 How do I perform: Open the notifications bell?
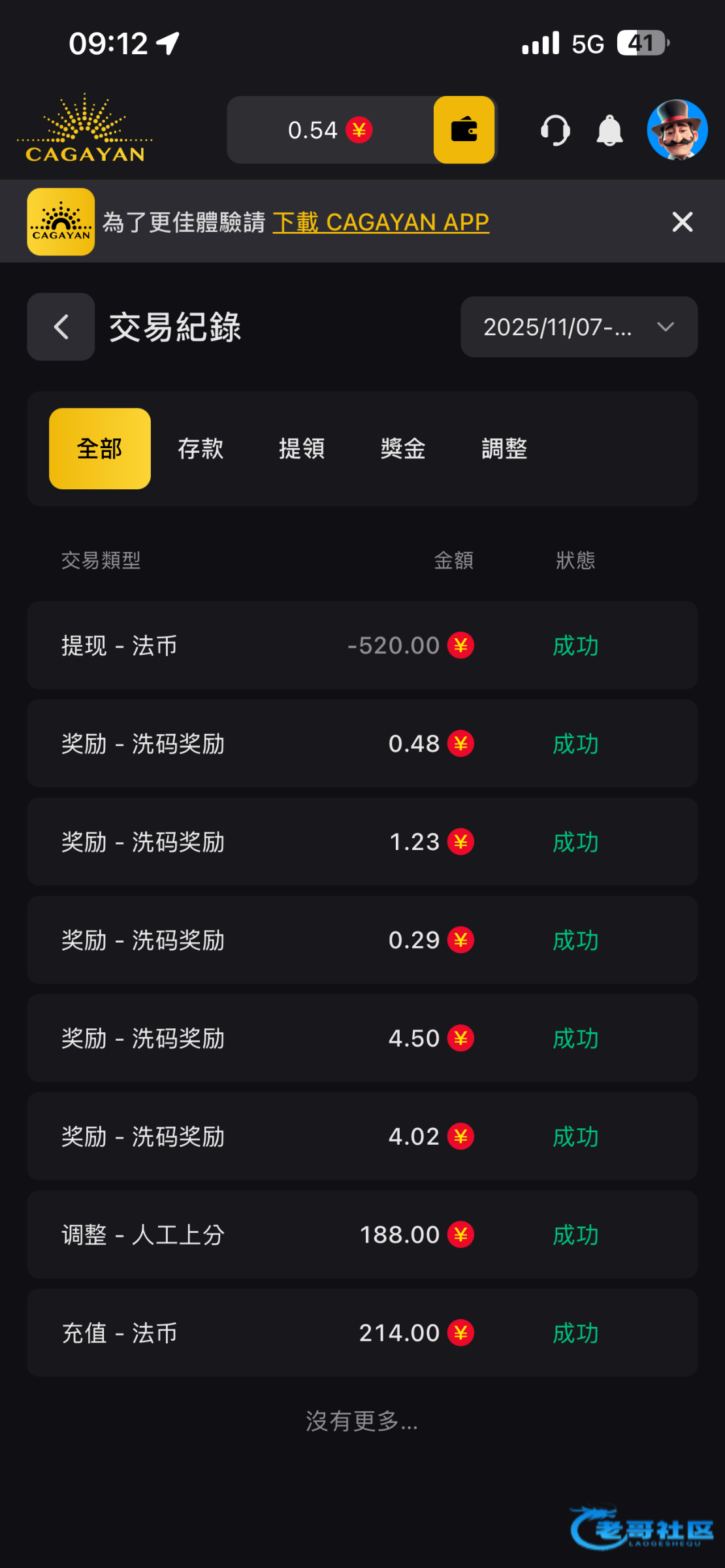[x=609, y=130]
